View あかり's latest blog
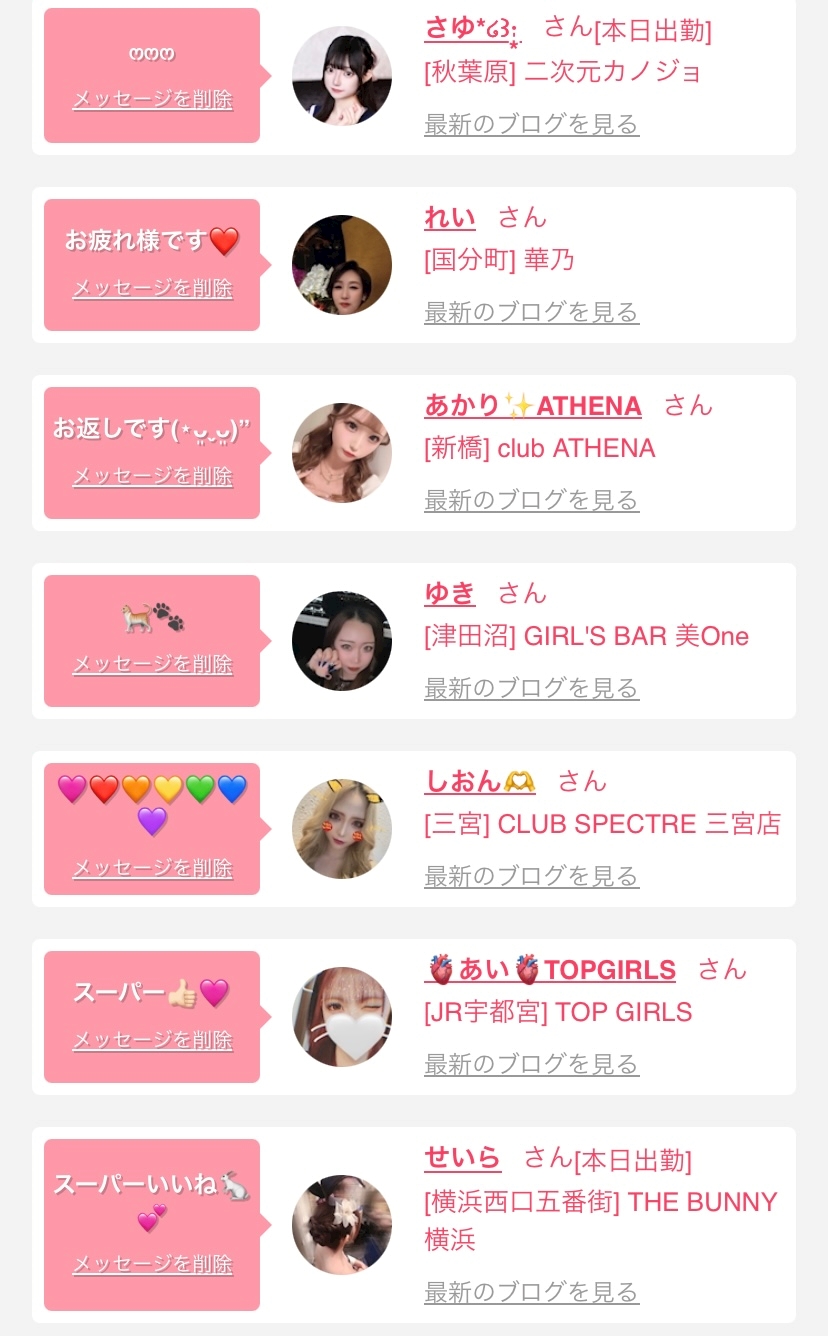The image size is (828, 1336). pyautogui.click(x=531, y=501)
